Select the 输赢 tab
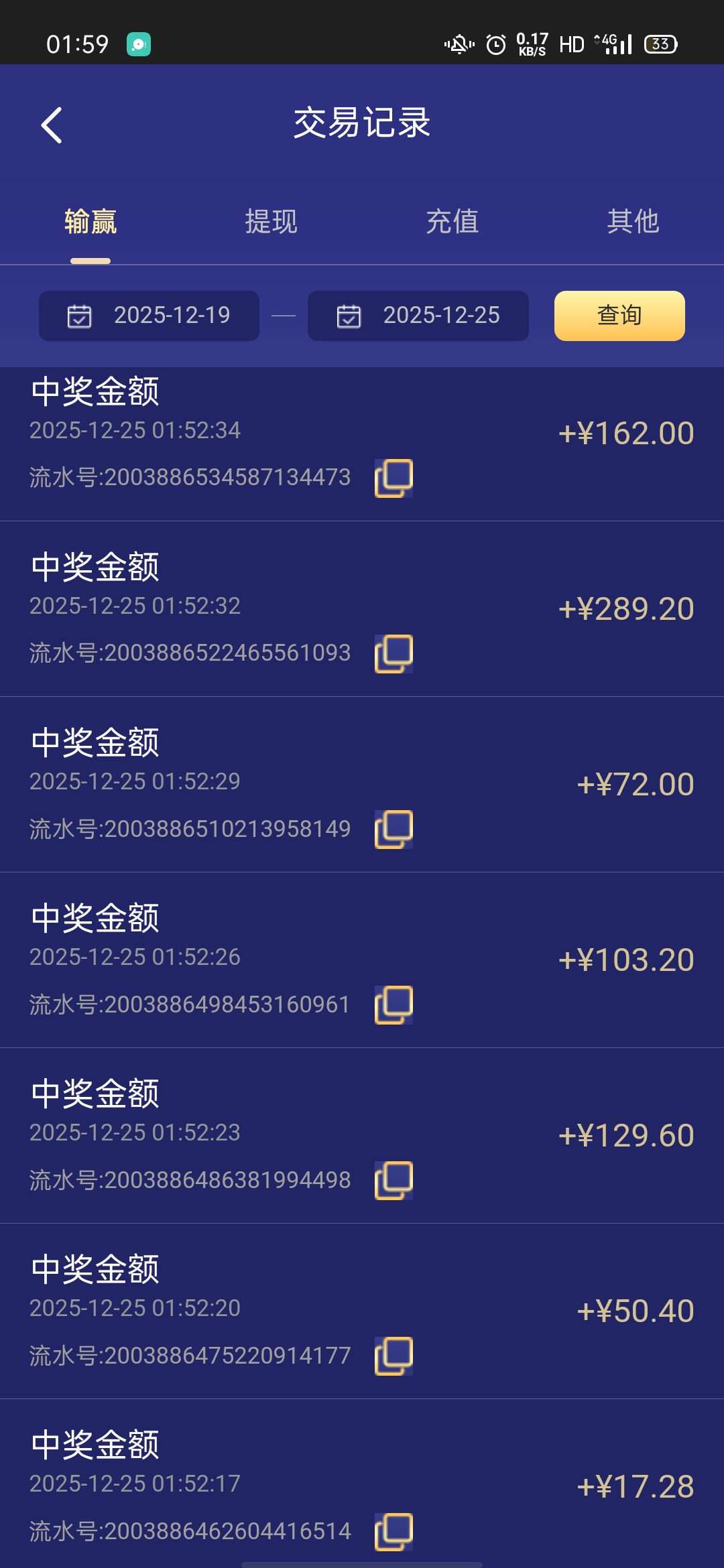Viewport: 724px width, 1568px height. point(90,222)
